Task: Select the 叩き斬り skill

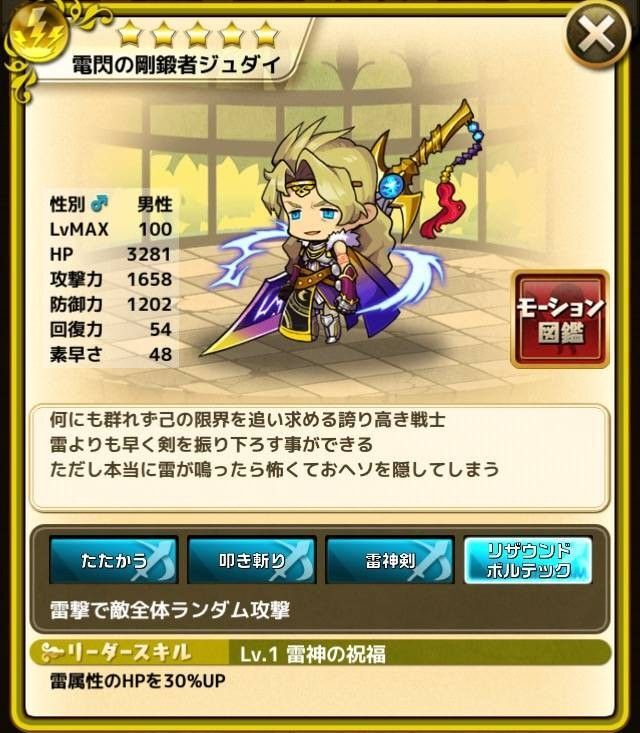Action: coord(251,560)
